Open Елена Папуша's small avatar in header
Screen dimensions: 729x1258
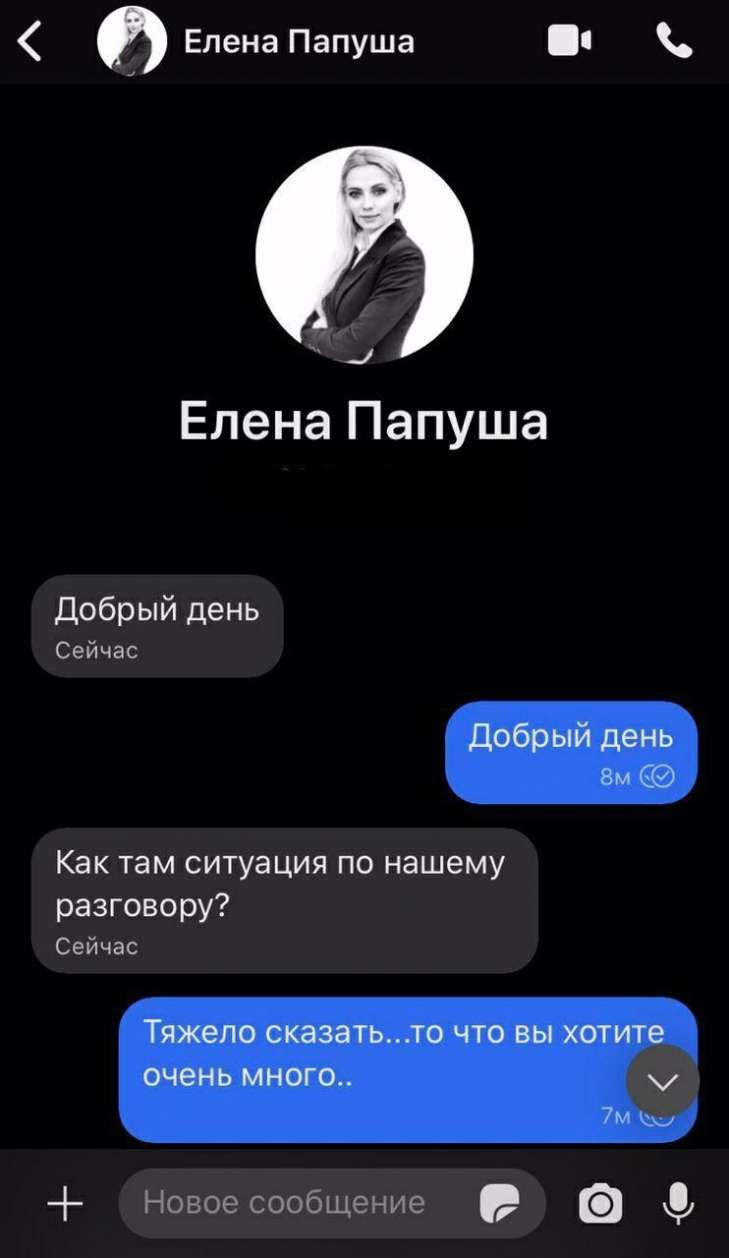[x=132, y=42]
